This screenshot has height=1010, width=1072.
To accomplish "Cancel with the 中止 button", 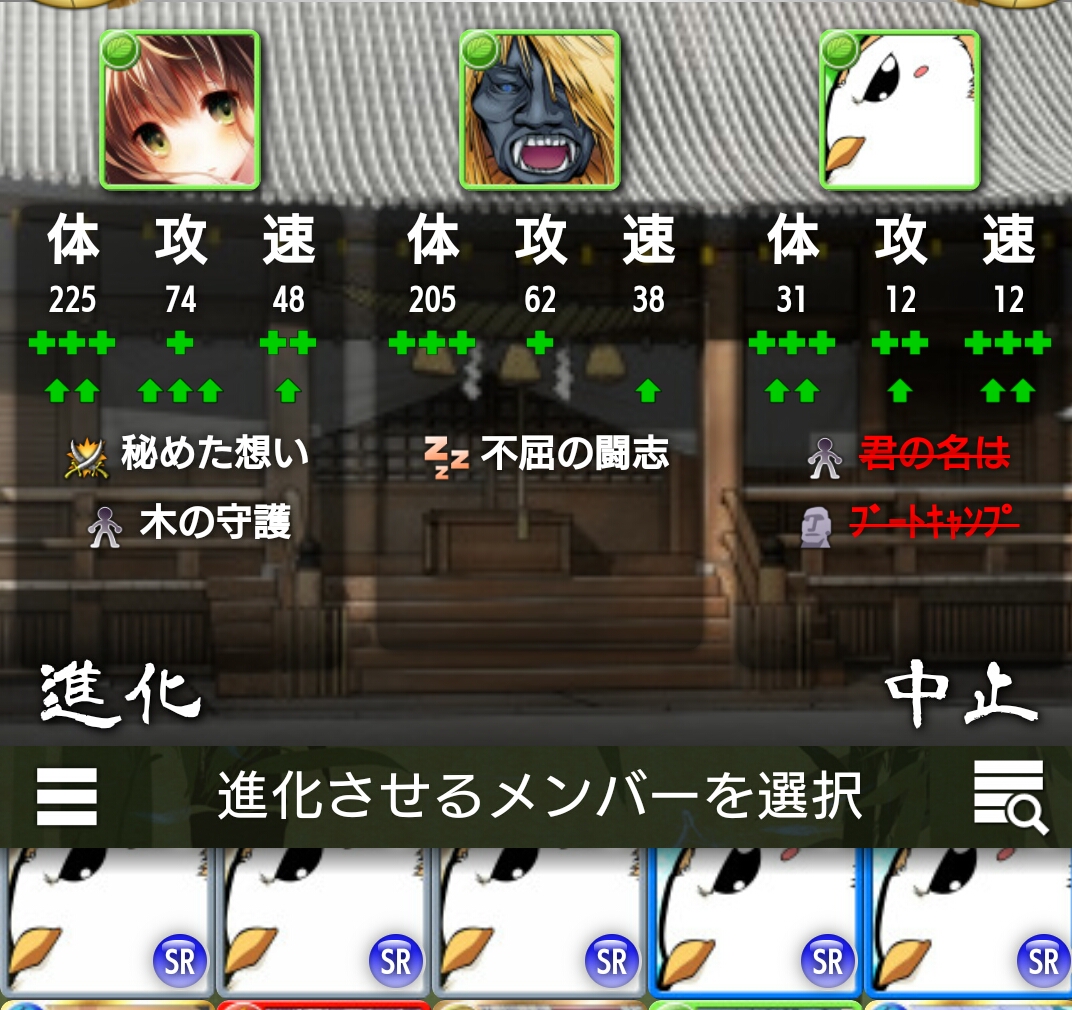I will (960, 695).
